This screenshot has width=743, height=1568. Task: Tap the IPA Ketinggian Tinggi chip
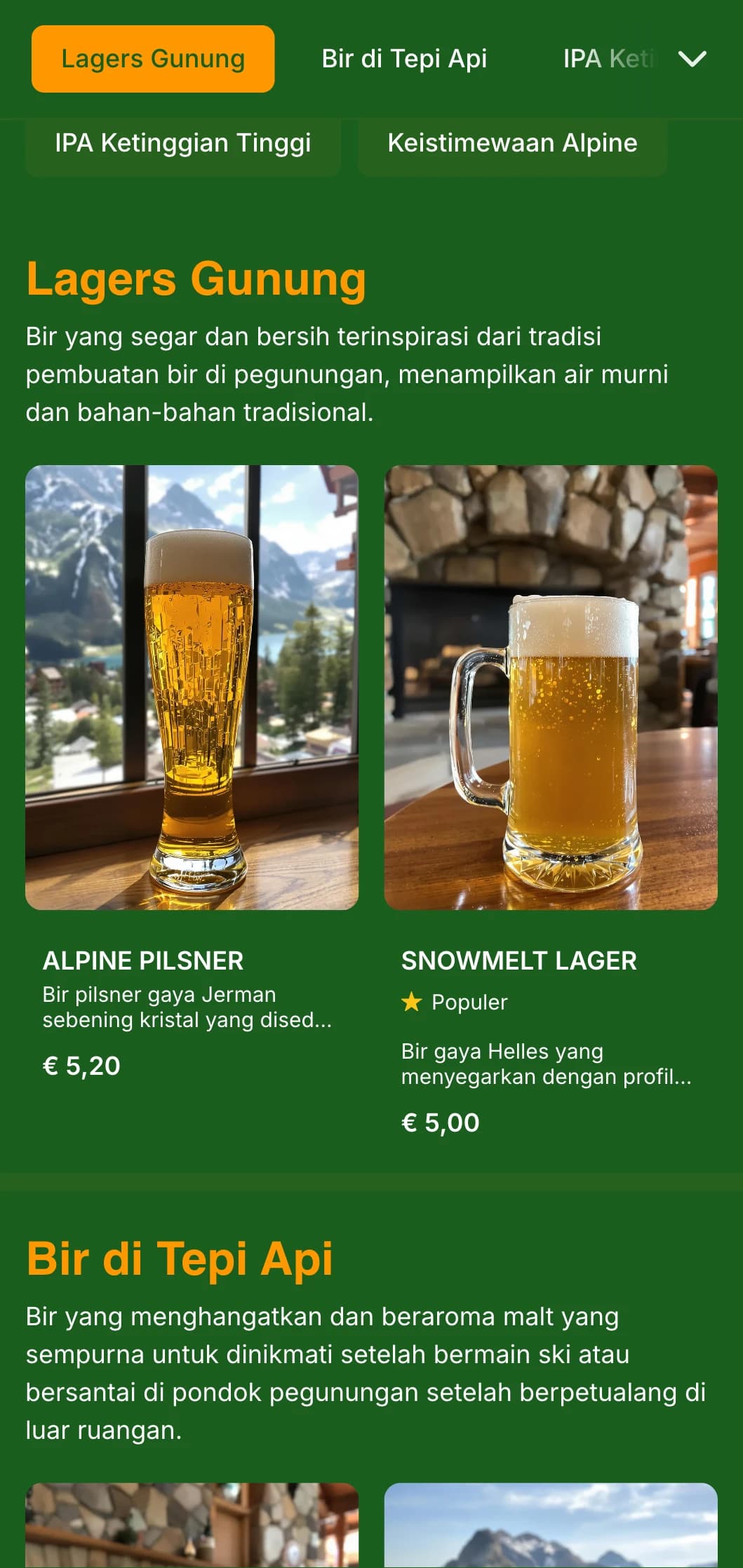(x=182, y=144)
